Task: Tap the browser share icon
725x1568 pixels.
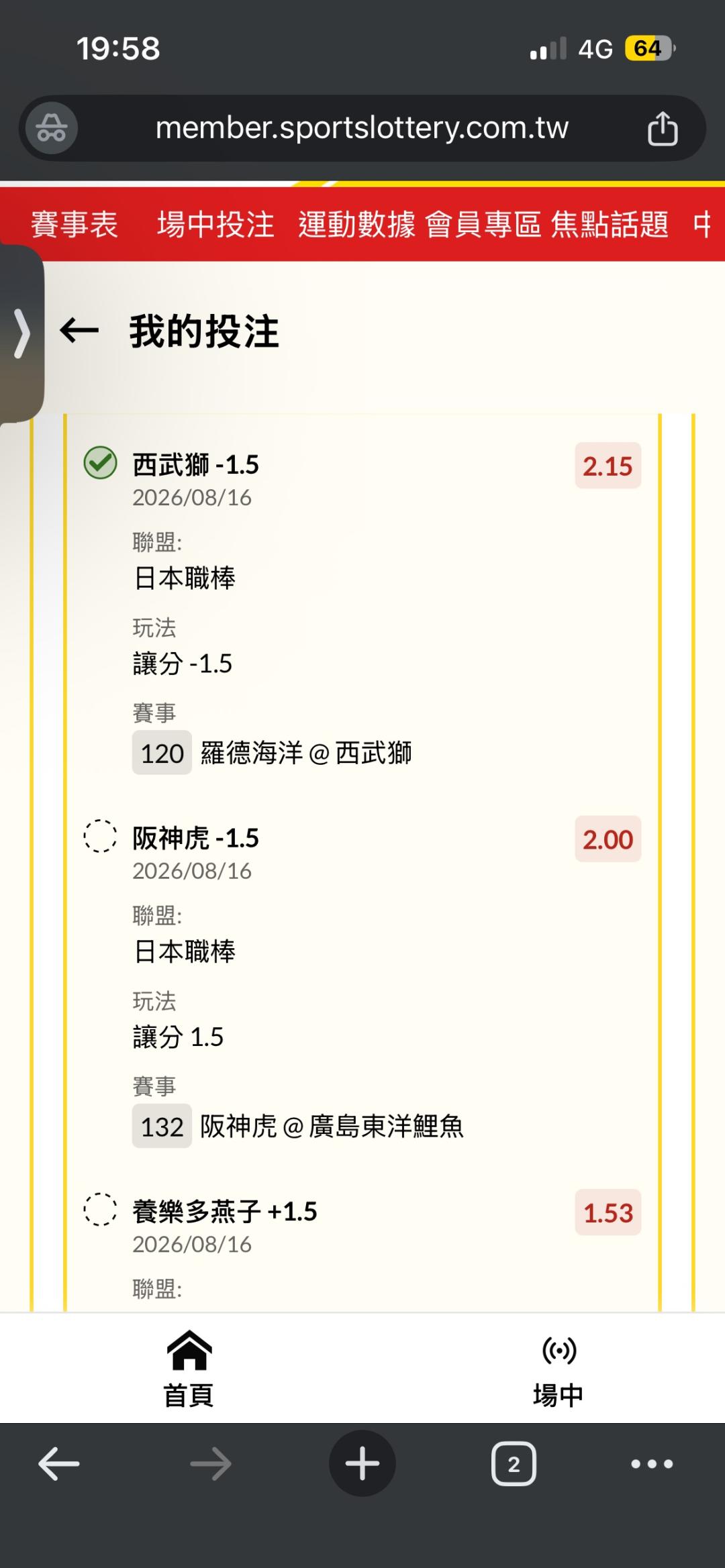Action: point(663,128)
